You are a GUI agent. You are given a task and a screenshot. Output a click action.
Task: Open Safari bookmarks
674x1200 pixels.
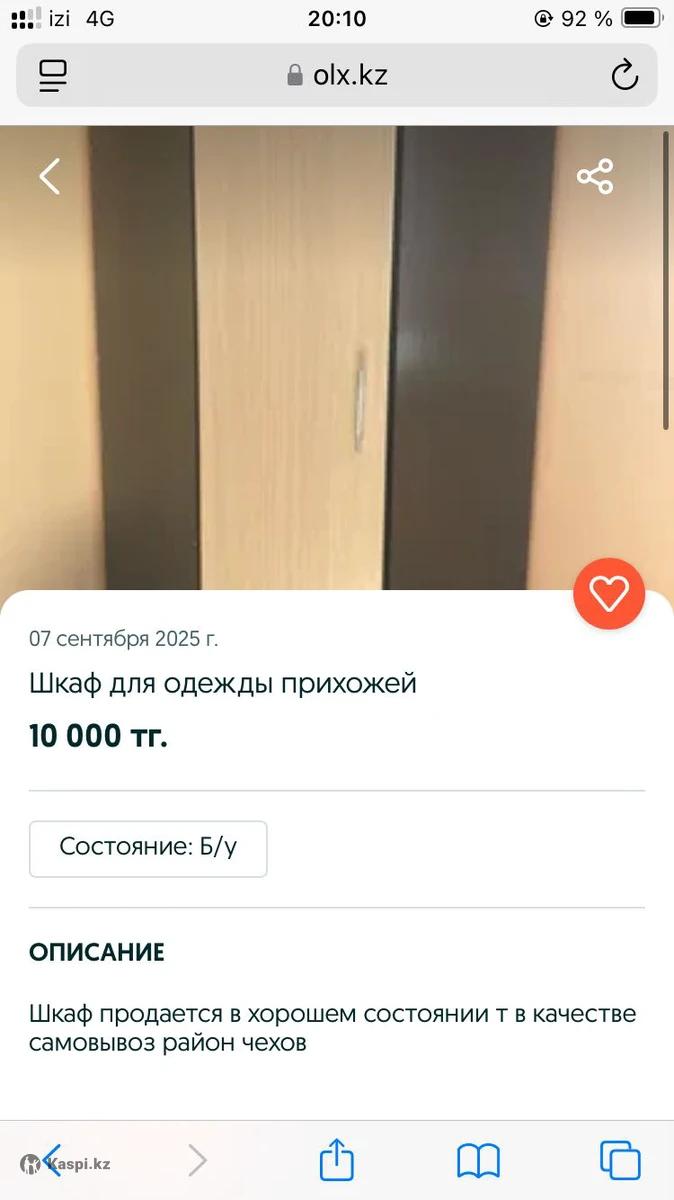click(478, 1160)
